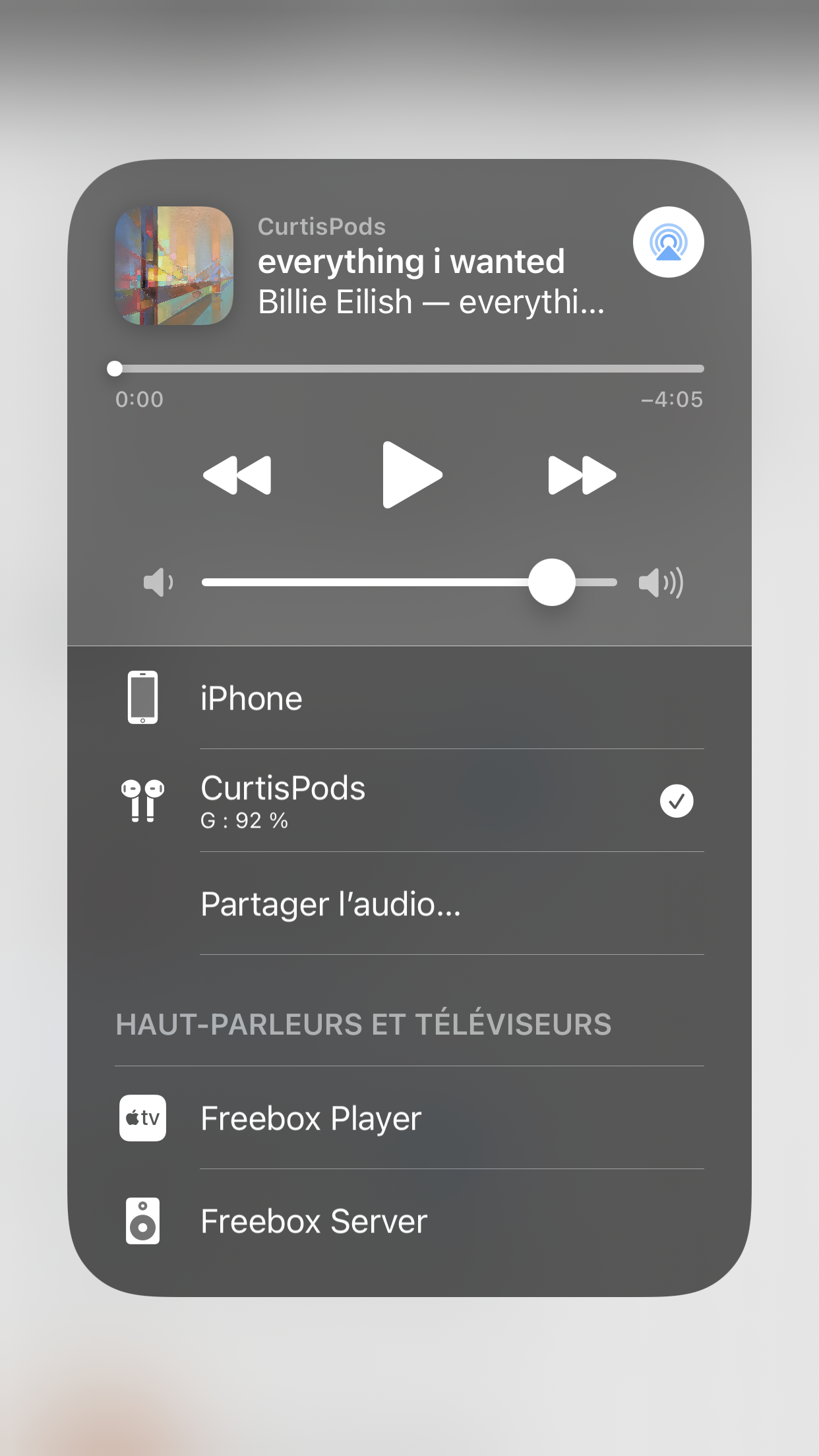Stream audio to Freebox Server
The width and height of the screenshot is (819, 1456).
(409, 1221)
